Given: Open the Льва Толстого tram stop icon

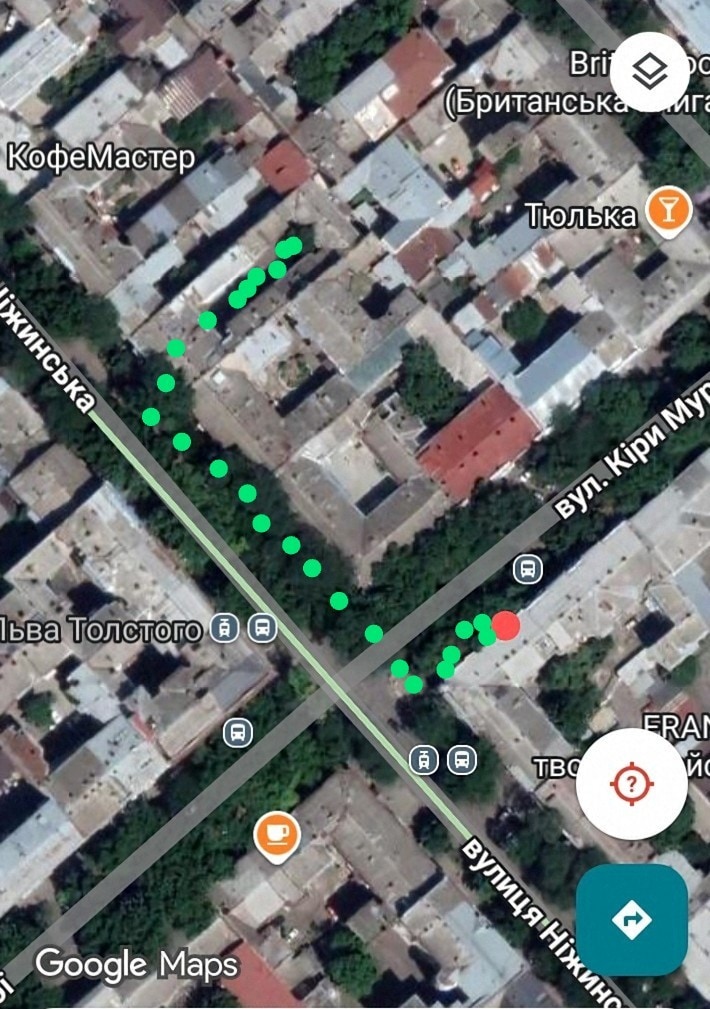Looking at the screenshot, I should 225,628.
